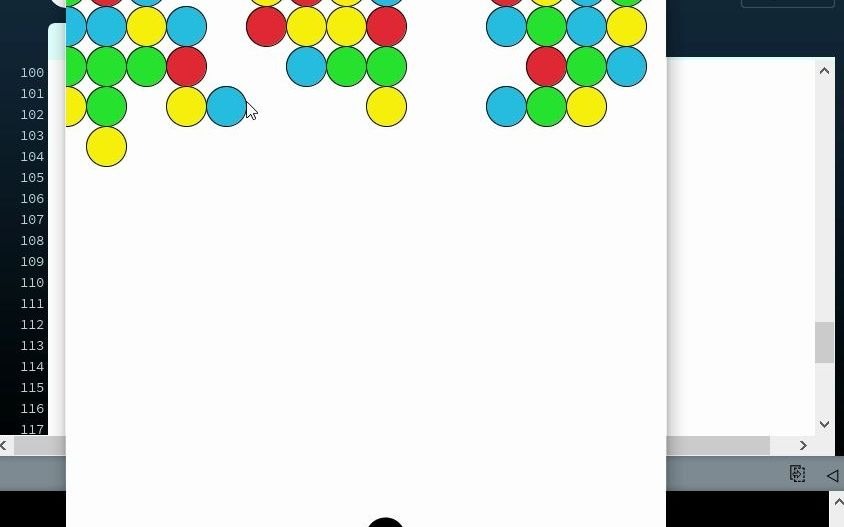The width and height of the screenshot is (844, 527).
Task: Shoot toward the blue bubble beside the cursor
Action: click(x=226, y=107)
